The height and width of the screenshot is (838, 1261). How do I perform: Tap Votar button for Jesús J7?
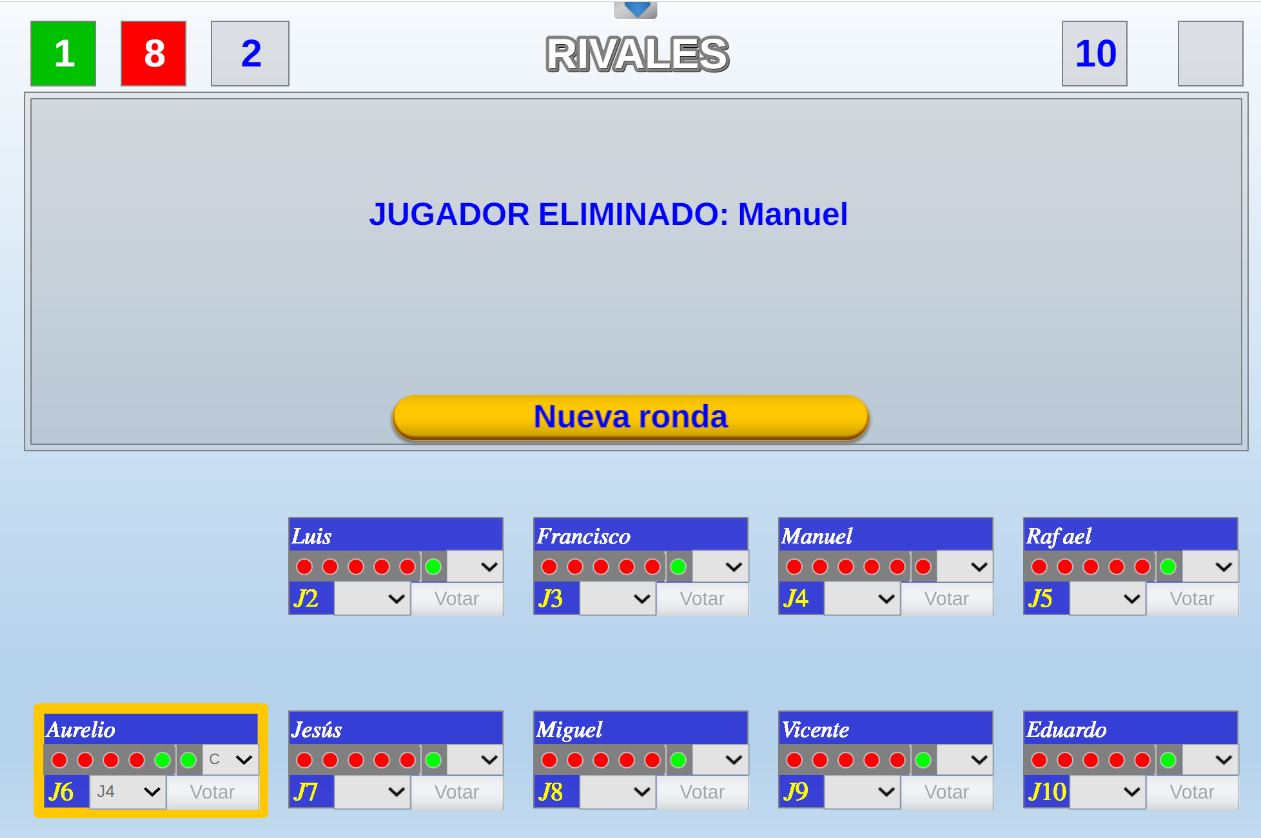[457, 792]
